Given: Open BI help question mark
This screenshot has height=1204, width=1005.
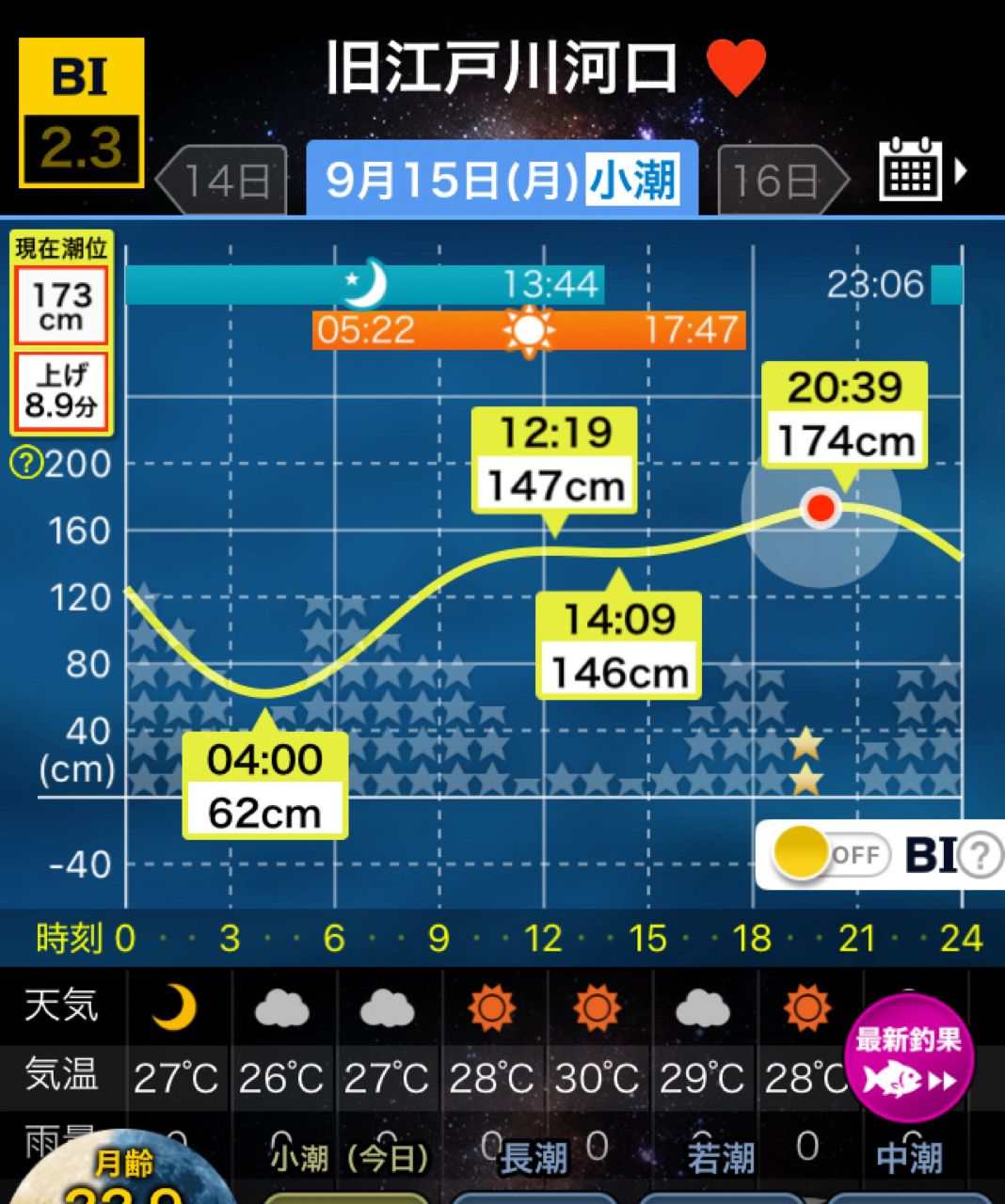Looking at the screenshot, I should [x=981, y=855].
